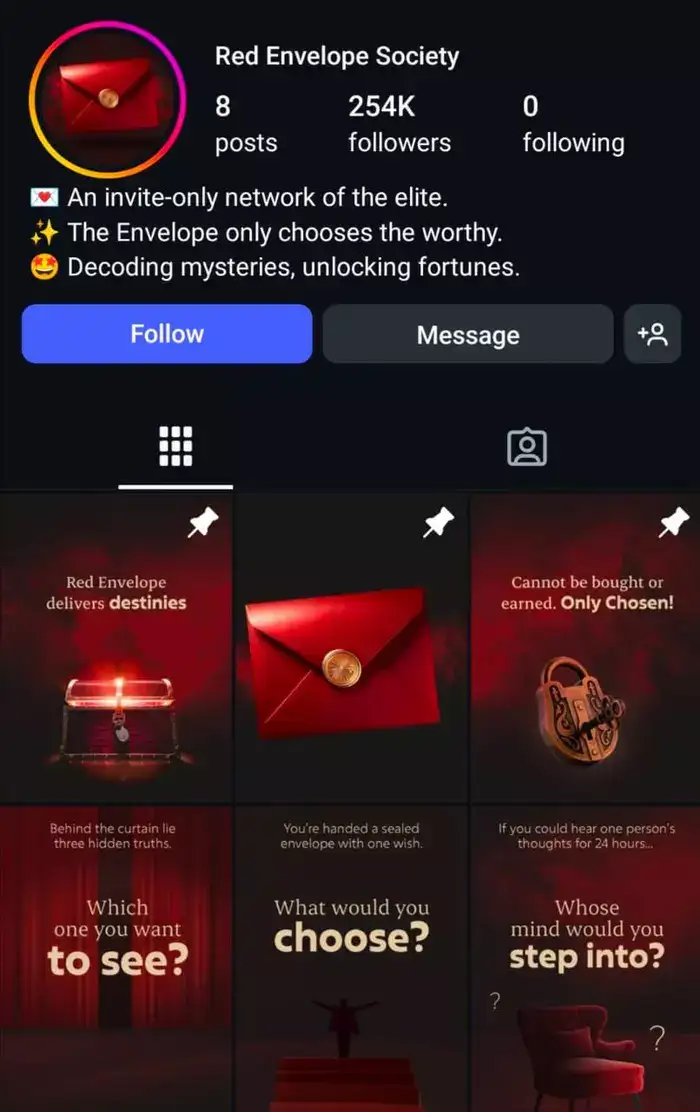Screen dimensions: 700x1112
Task: Switch to the posts grid tab
Action: coord(176,446)
